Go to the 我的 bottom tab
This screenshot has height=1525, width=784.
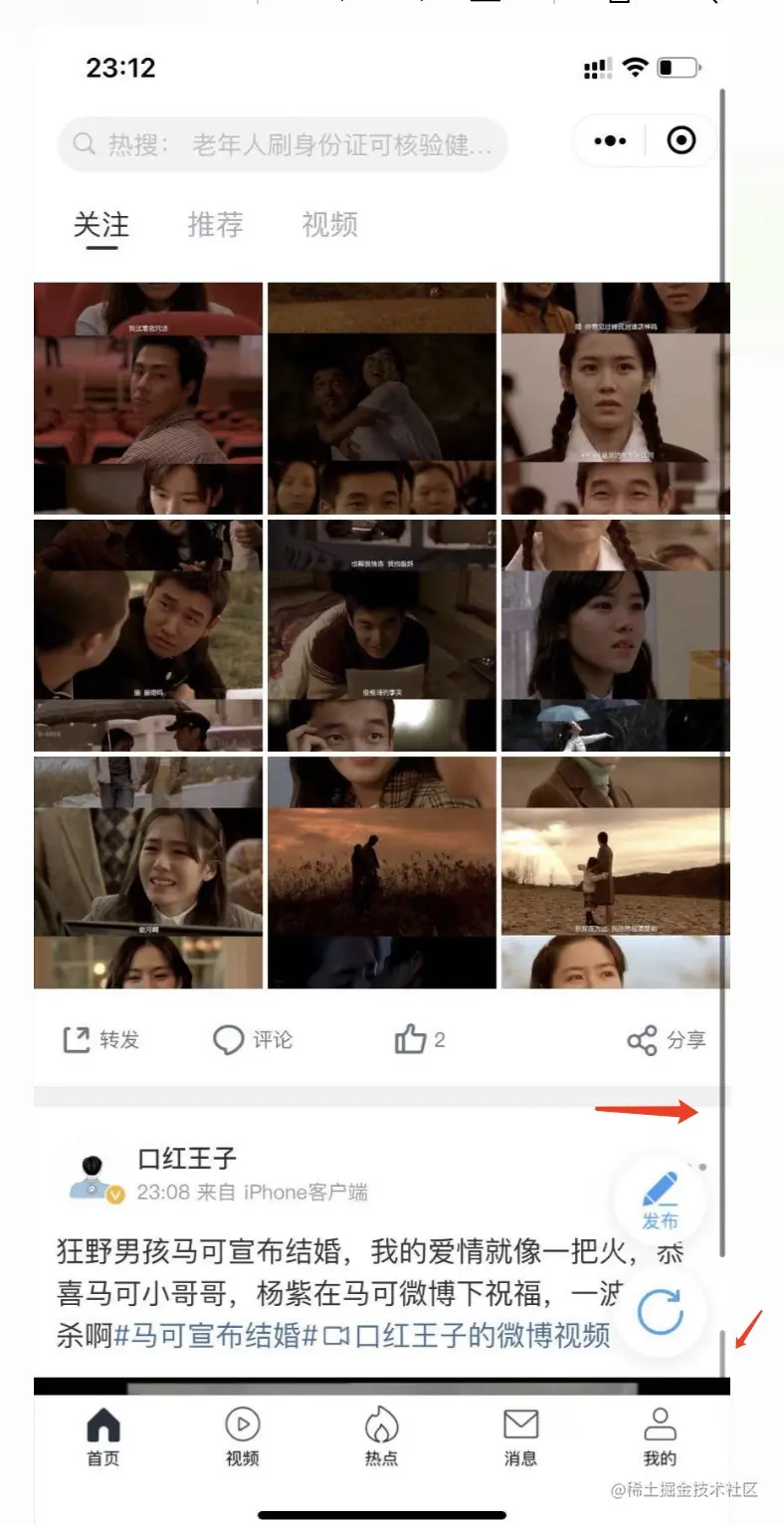pos(660,1438)
